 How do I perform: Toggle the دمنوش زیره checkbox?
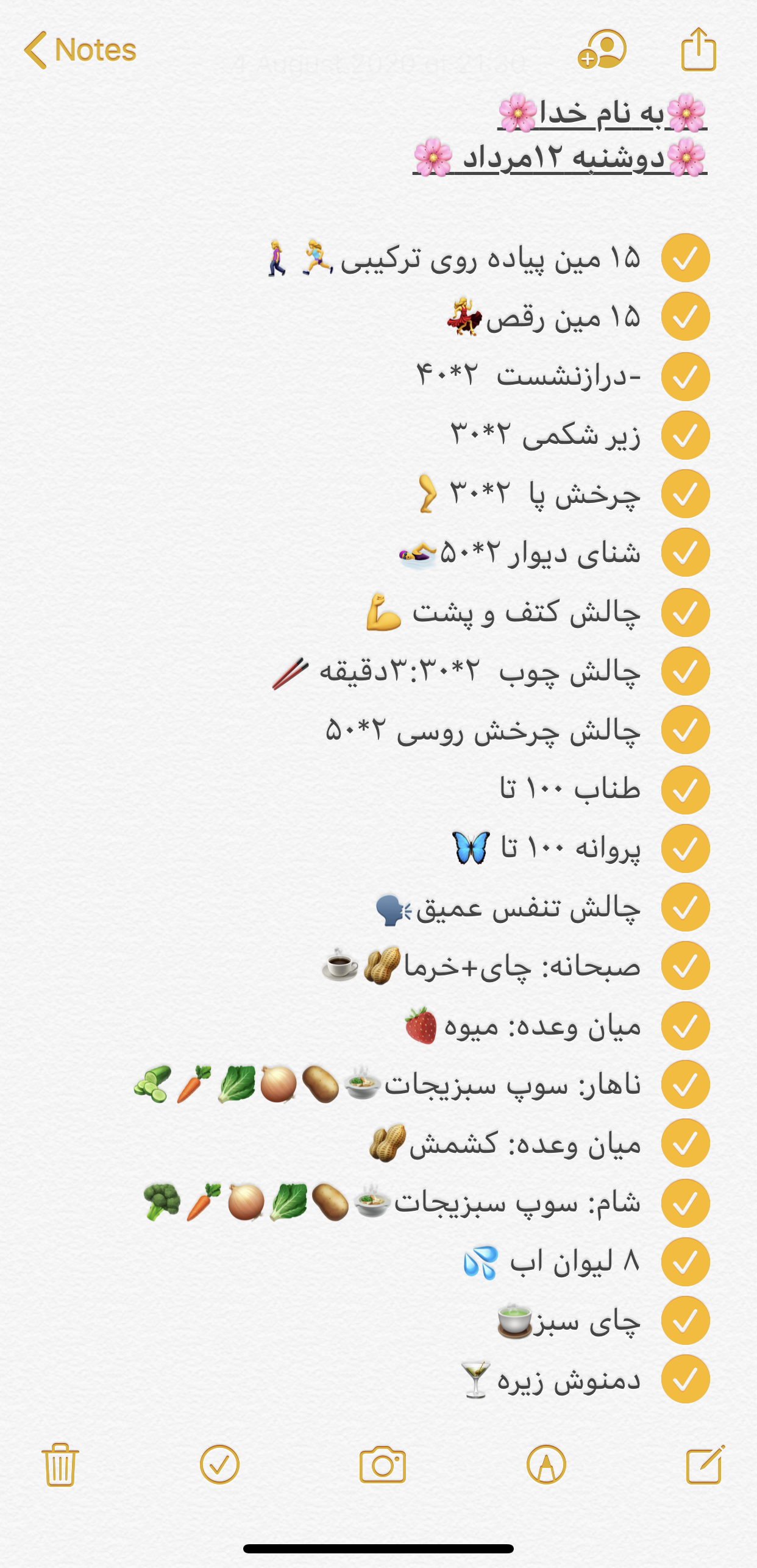pos(685,1379)
